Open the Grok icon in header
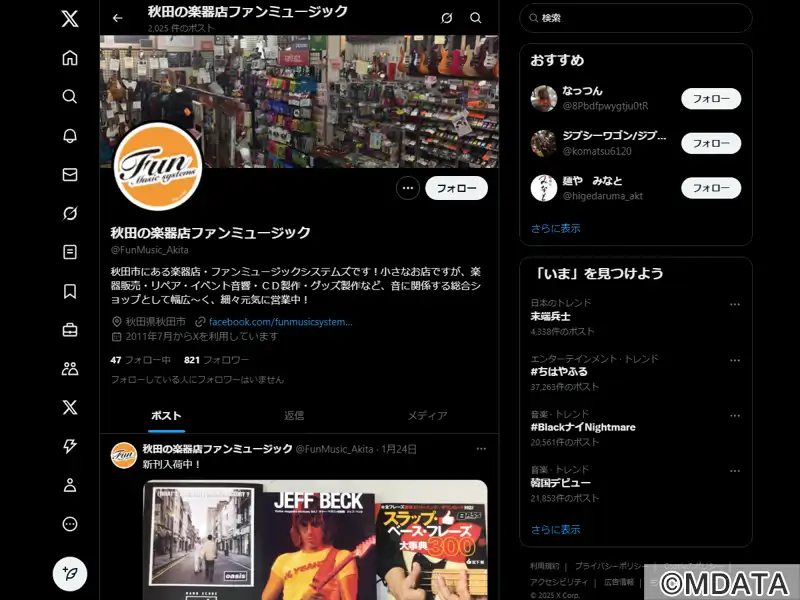The width and height of the screenshot is (800, 600). point(447,18)
